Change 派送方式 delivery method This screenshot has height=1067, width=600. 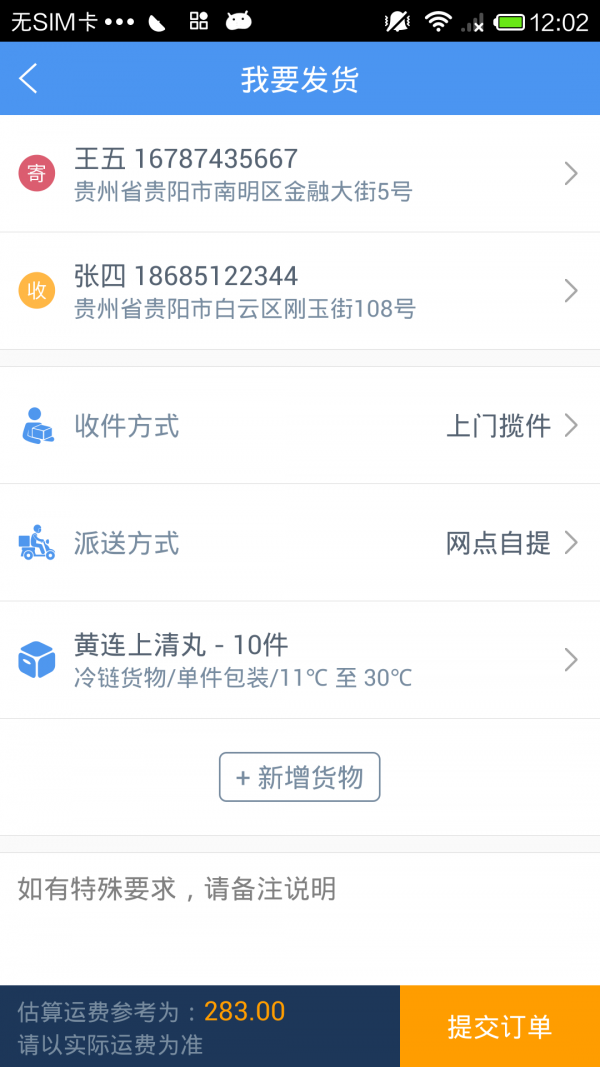pos(299,543)
